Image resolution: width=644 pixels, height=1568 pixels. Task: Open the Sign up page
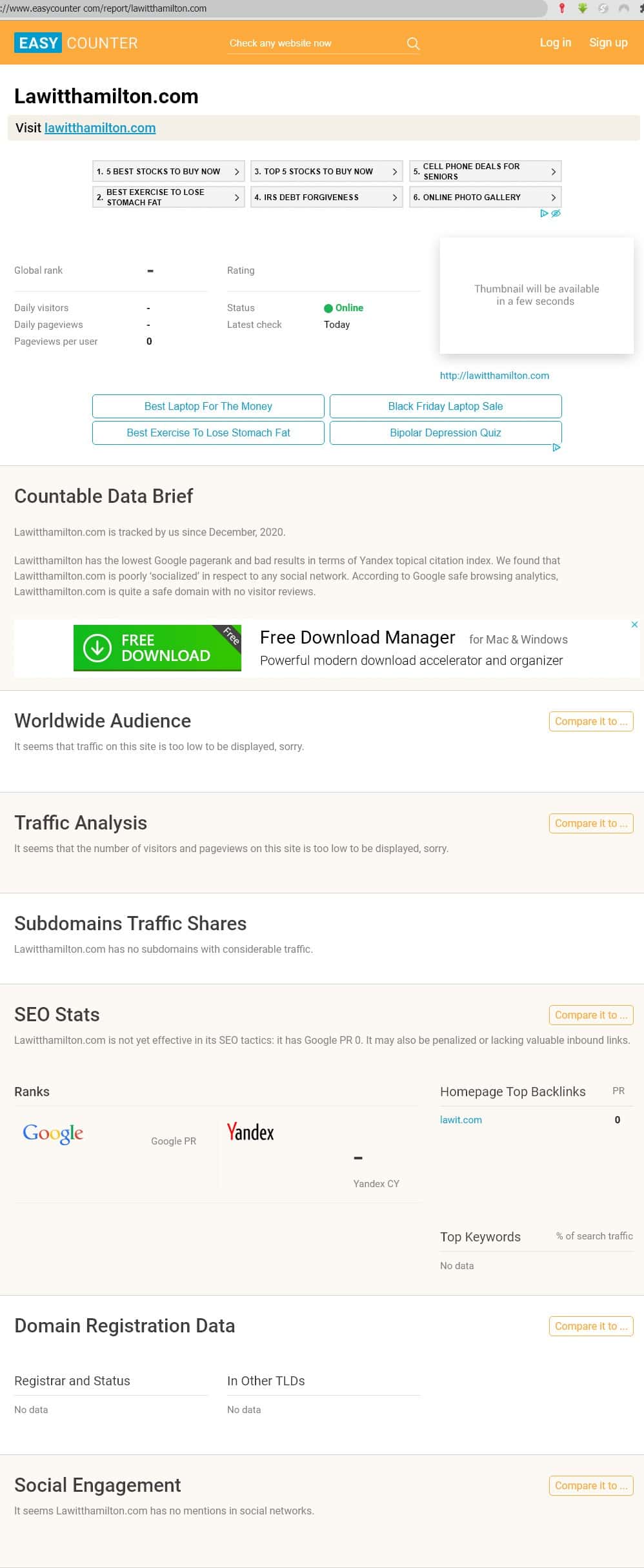(x=608, y=43)
